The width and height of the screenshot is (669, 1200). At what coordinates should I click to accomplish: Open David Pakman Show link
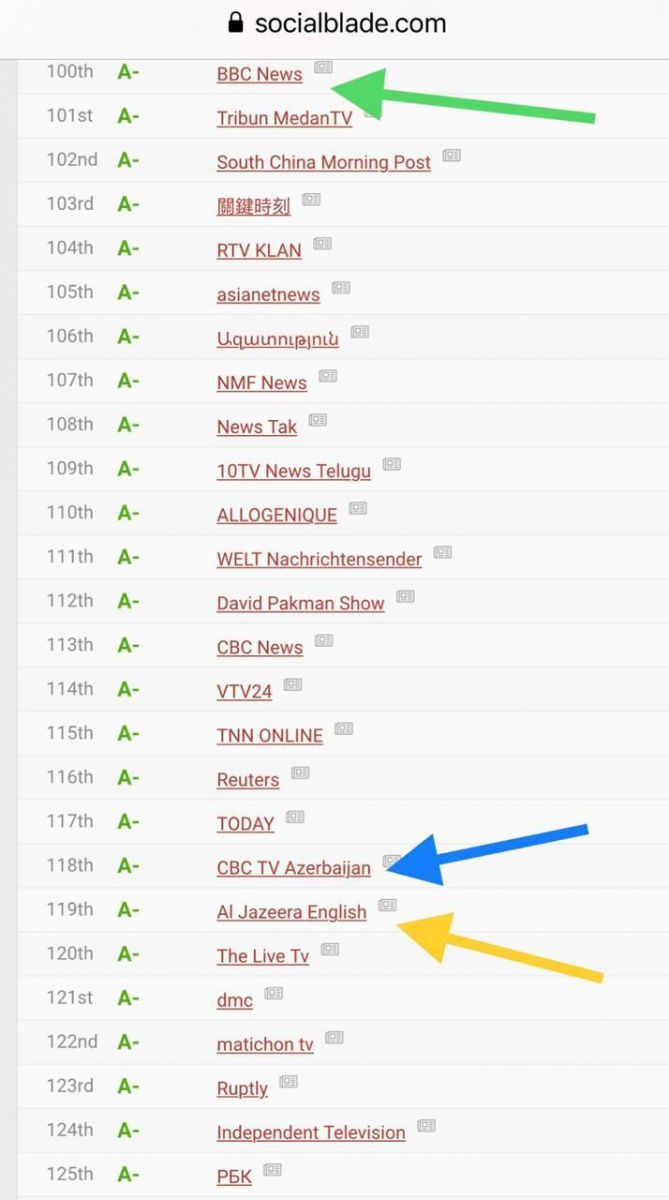(301, 603)
